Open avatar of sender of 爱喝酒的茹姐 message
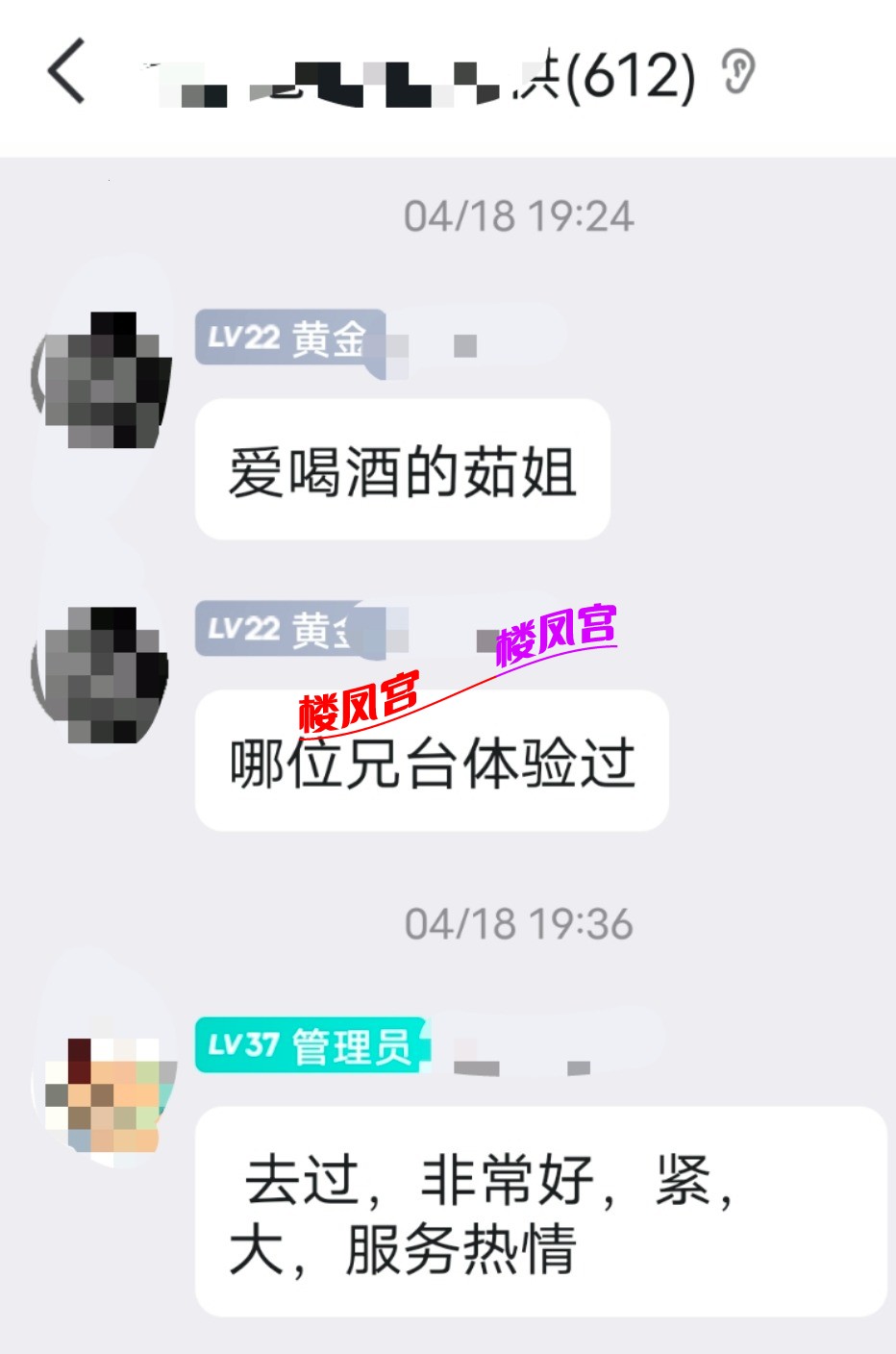Image resolution: width=896 pixels, height=1354 pixels. click(104, 379)
